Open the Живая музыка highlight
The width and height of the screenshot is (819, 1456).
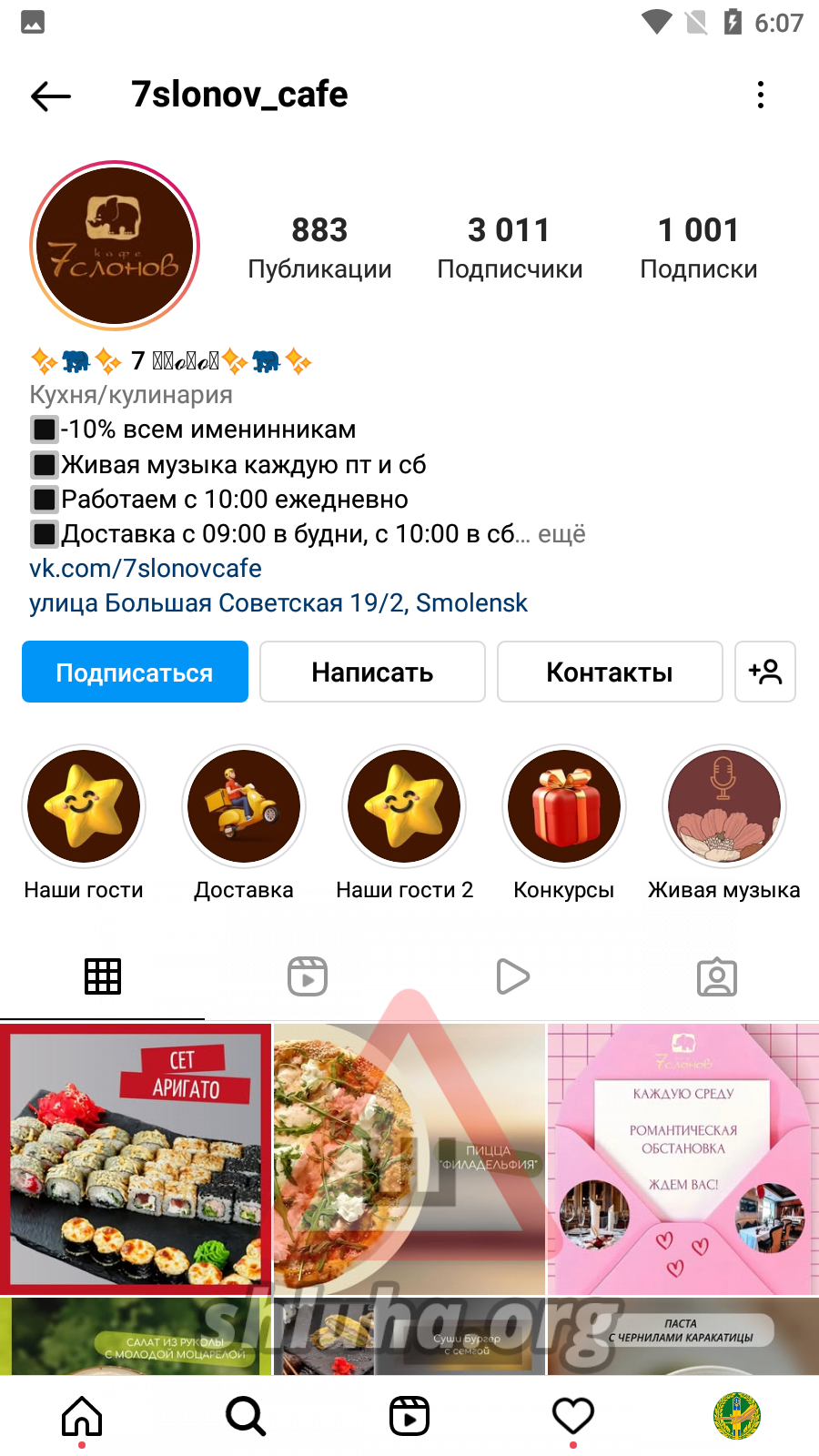pos(724,805)
